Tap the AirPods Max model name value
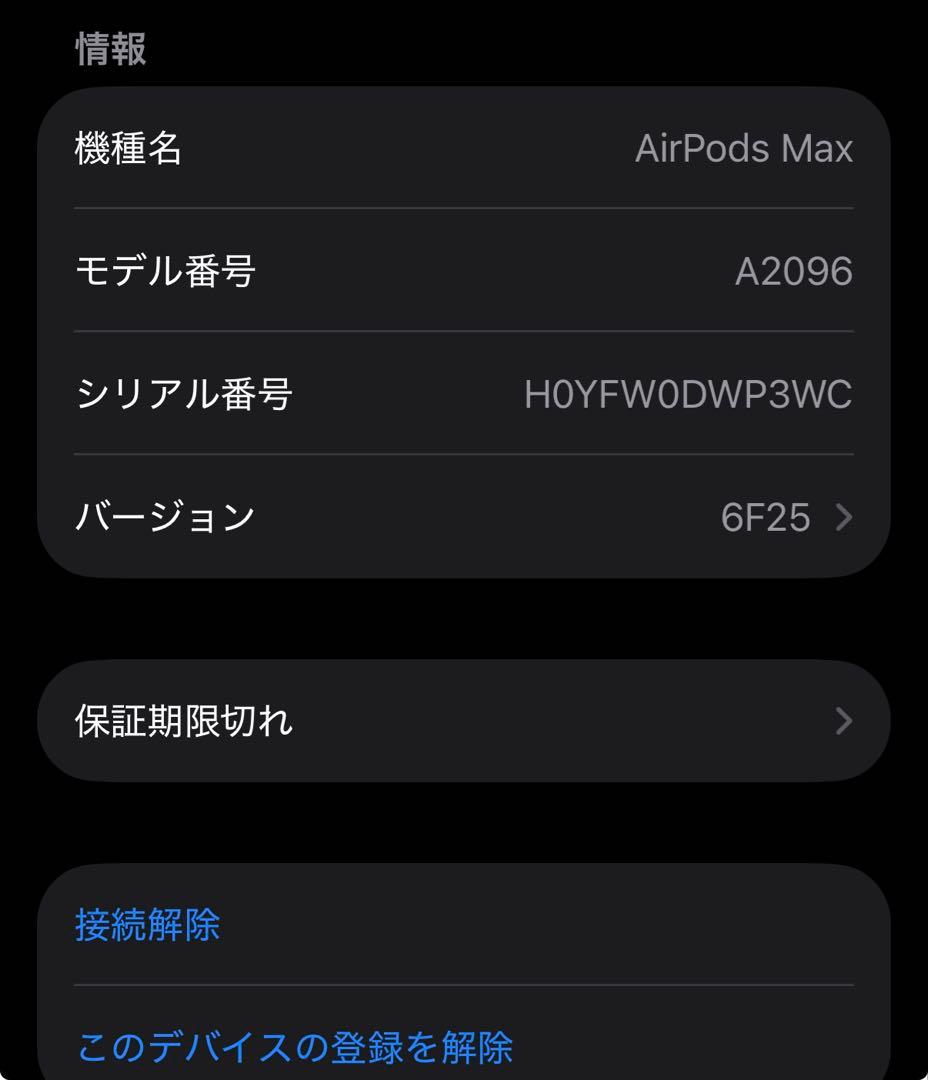The height and width of the screenshot is (1080, 928). point(746,148)
